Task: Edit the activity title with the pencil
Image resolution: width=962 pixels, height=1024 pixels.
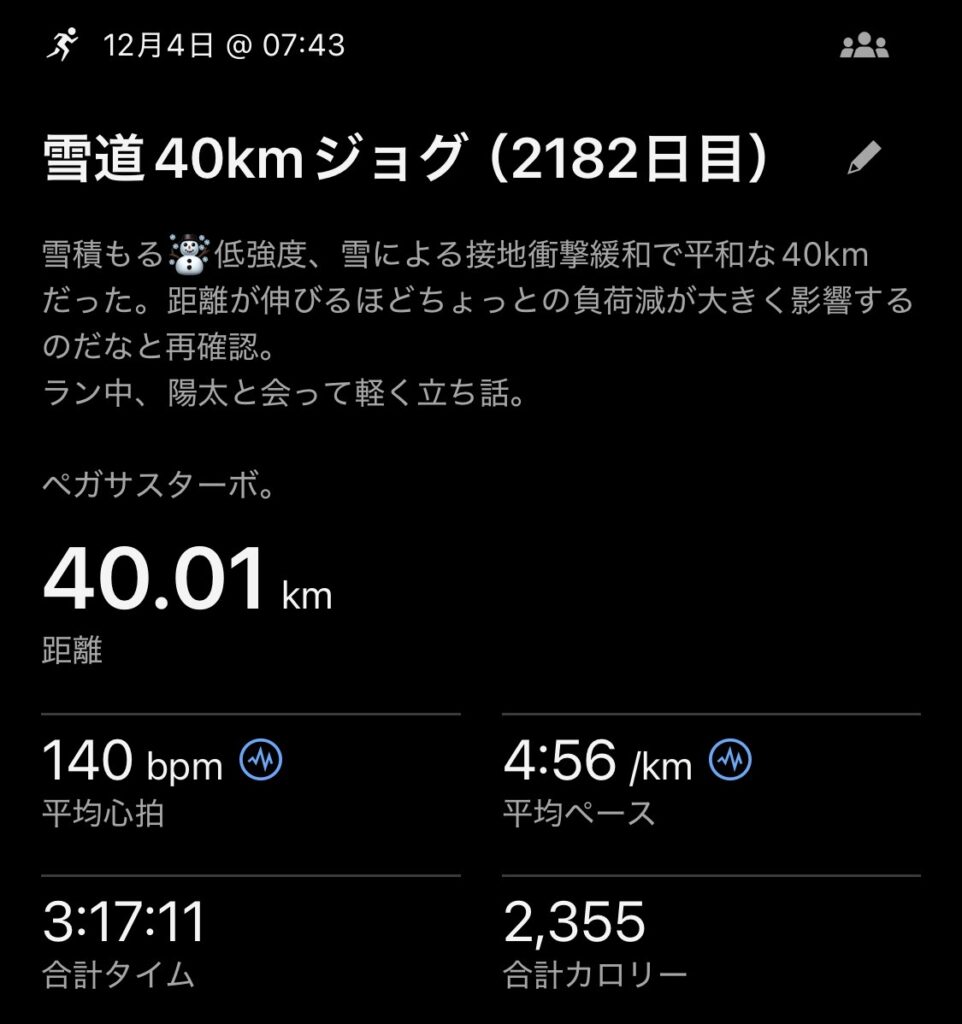Action: coord(863,158)
